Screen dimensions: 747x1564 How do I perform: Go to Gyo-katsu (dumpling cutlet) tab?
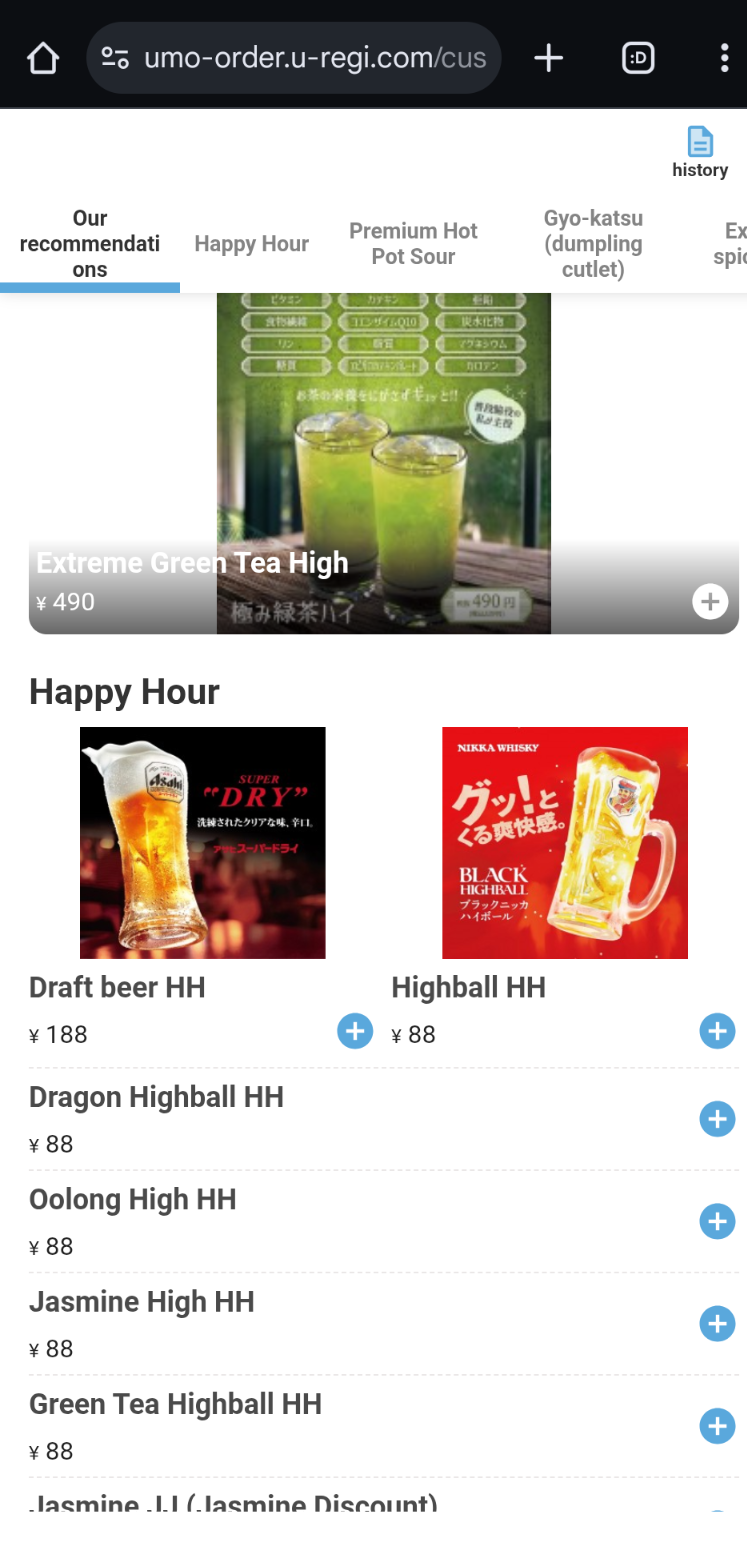coord(593,244)
